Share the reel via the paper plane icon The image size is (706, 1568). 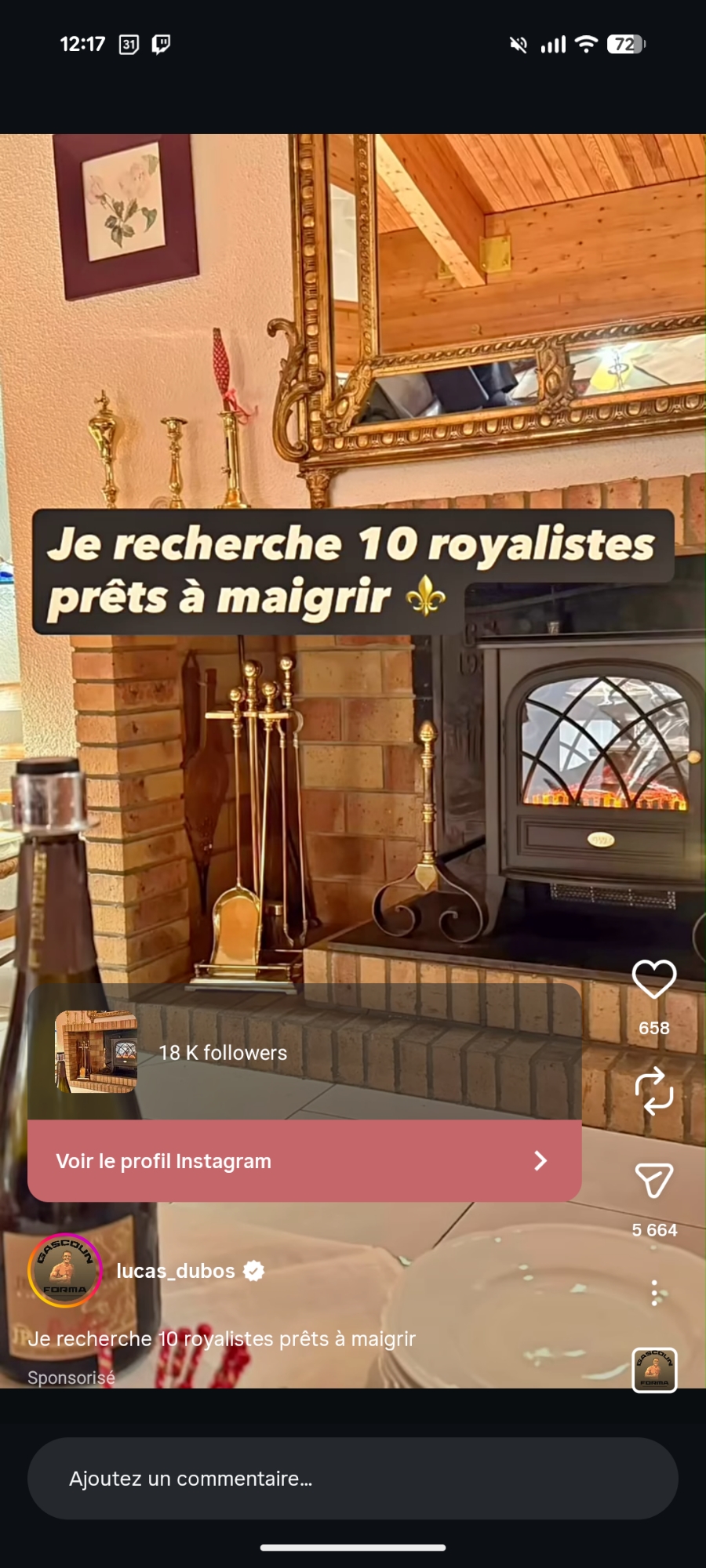tap(653, 1180)
